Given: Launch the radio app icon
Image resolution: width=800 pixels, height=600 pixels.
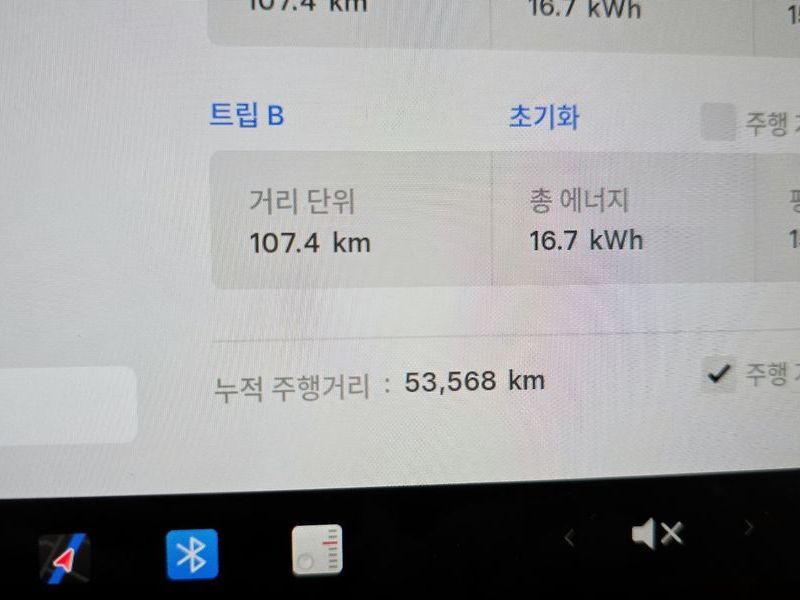Looking at the screenshot, I should point(317,550).
